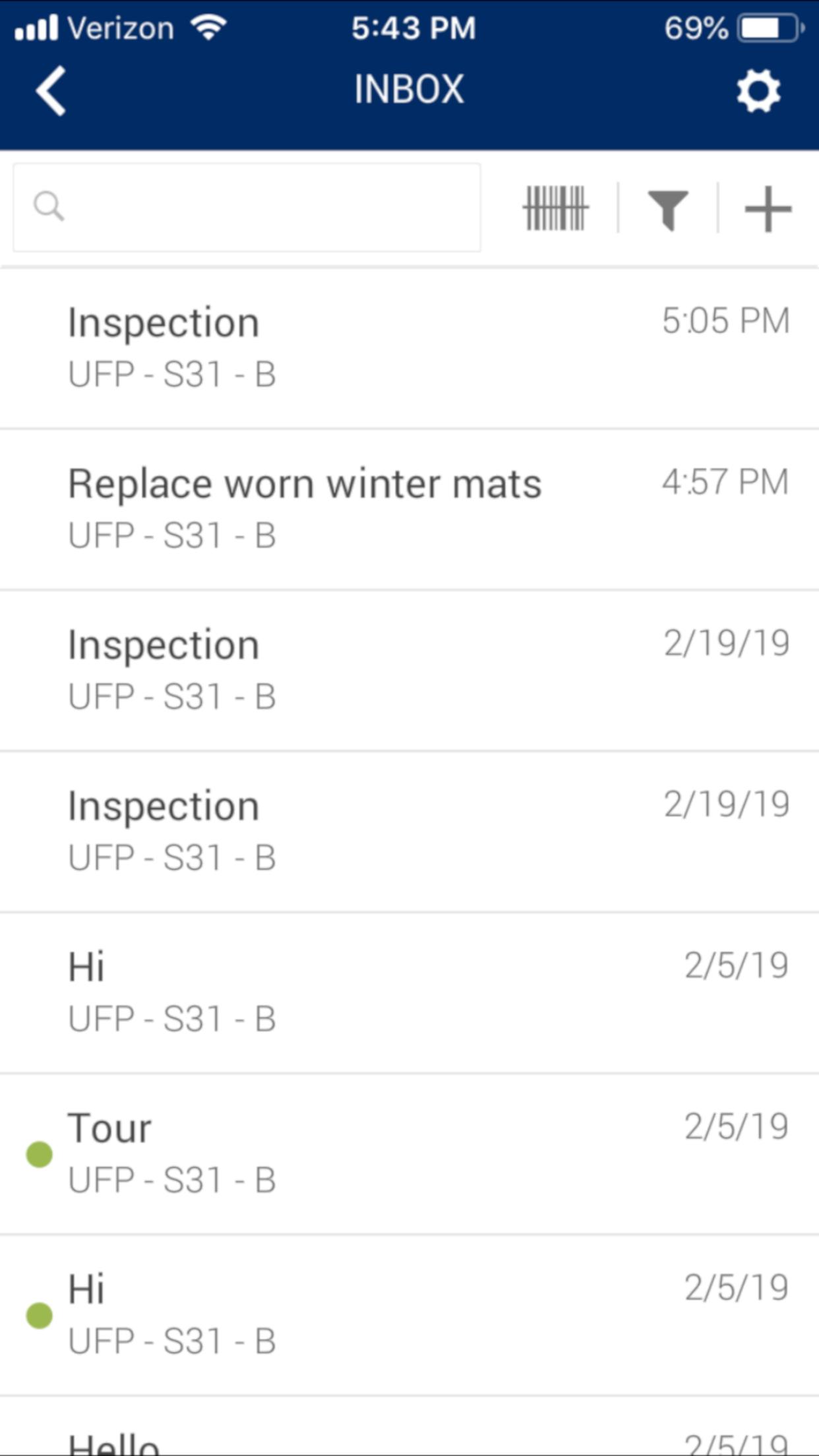The image size is (819, 1456).
Task: Open the Inspection from 5:05 PM
Action: click(409, 348)
